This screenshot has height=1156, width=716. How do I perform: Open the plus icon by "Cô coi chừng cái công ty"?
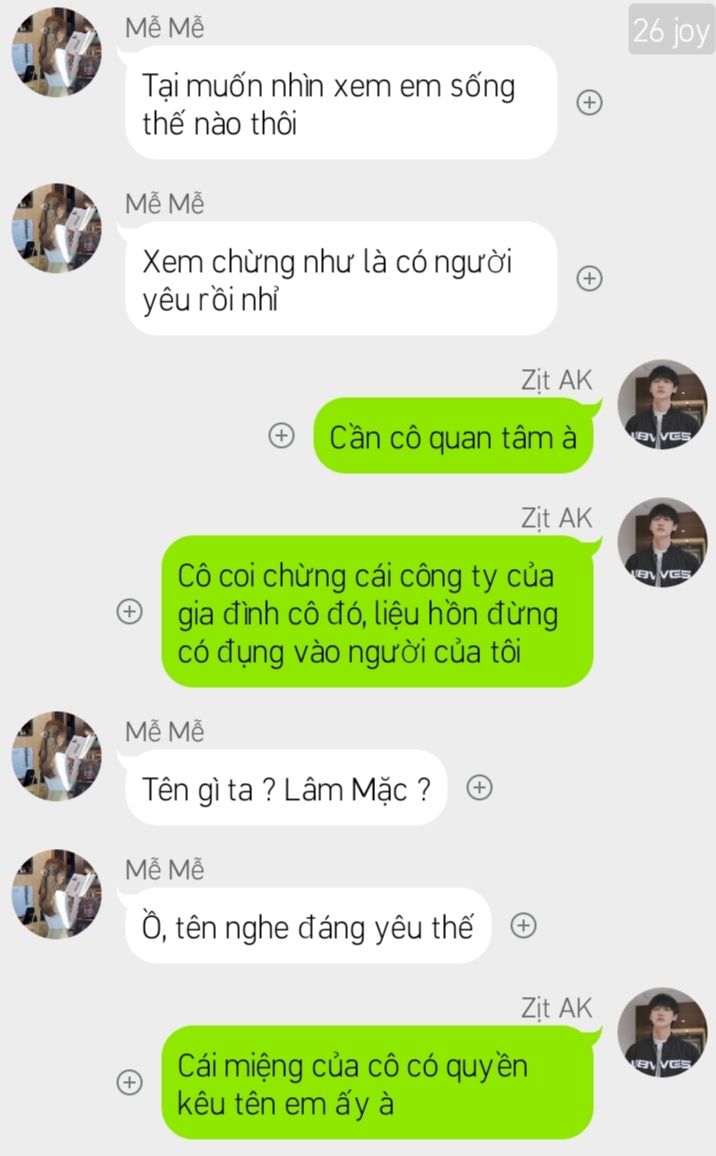coord(130,611)
